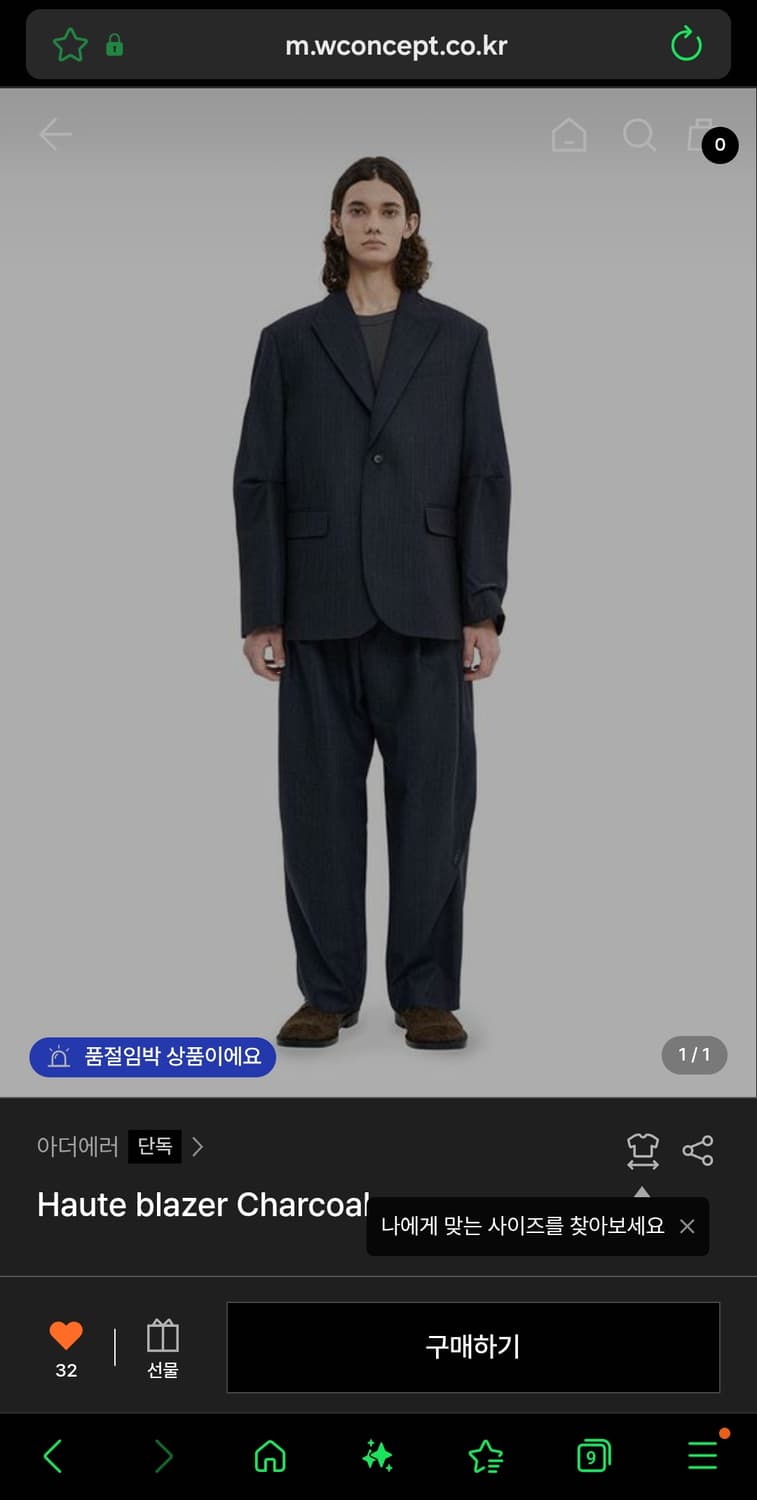
Task: Tap the lock icon in the address bar
Action: (x=113, y=45)
